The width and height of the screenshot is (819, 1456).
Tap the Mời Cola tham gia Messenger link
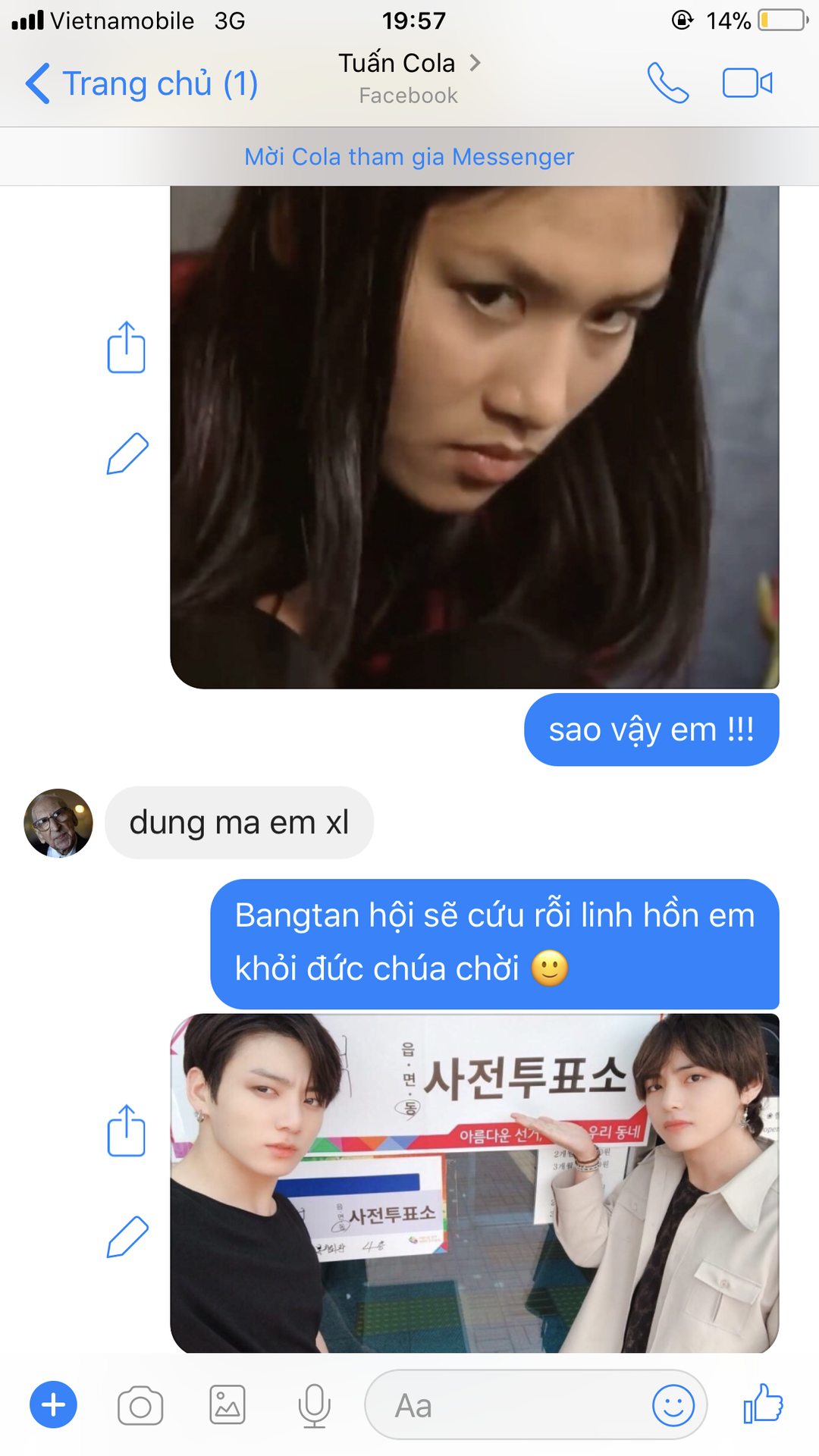tap(409, 157)
